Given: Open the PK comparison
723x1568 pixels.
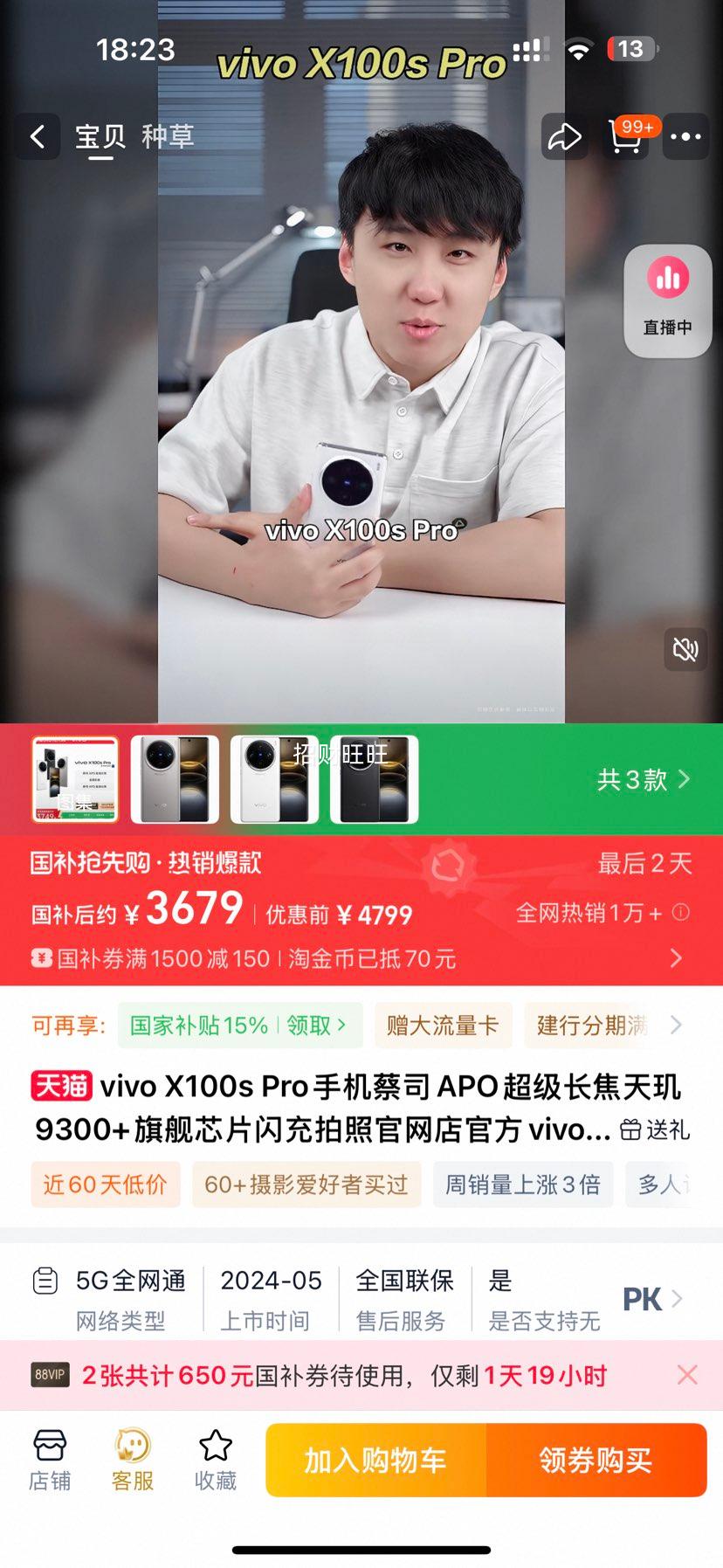Looking at the screenshot, I should (x=651, y=1299).
